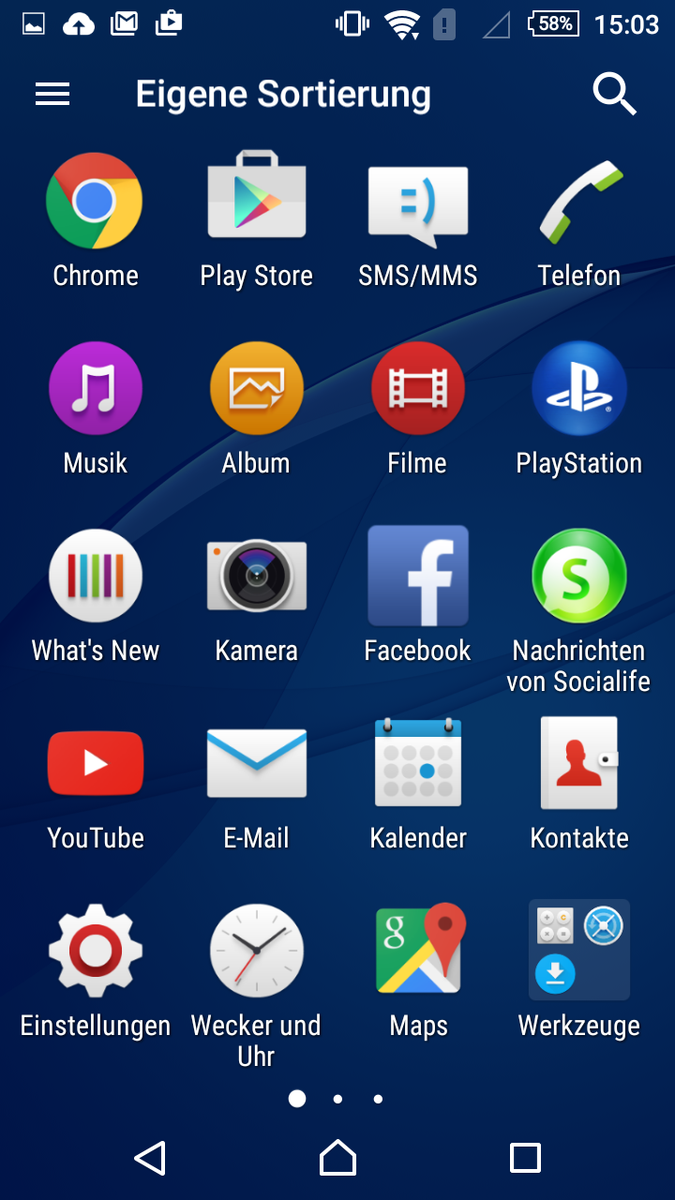
Task: Open the Kalender app
Action: (x=418, y=763)
